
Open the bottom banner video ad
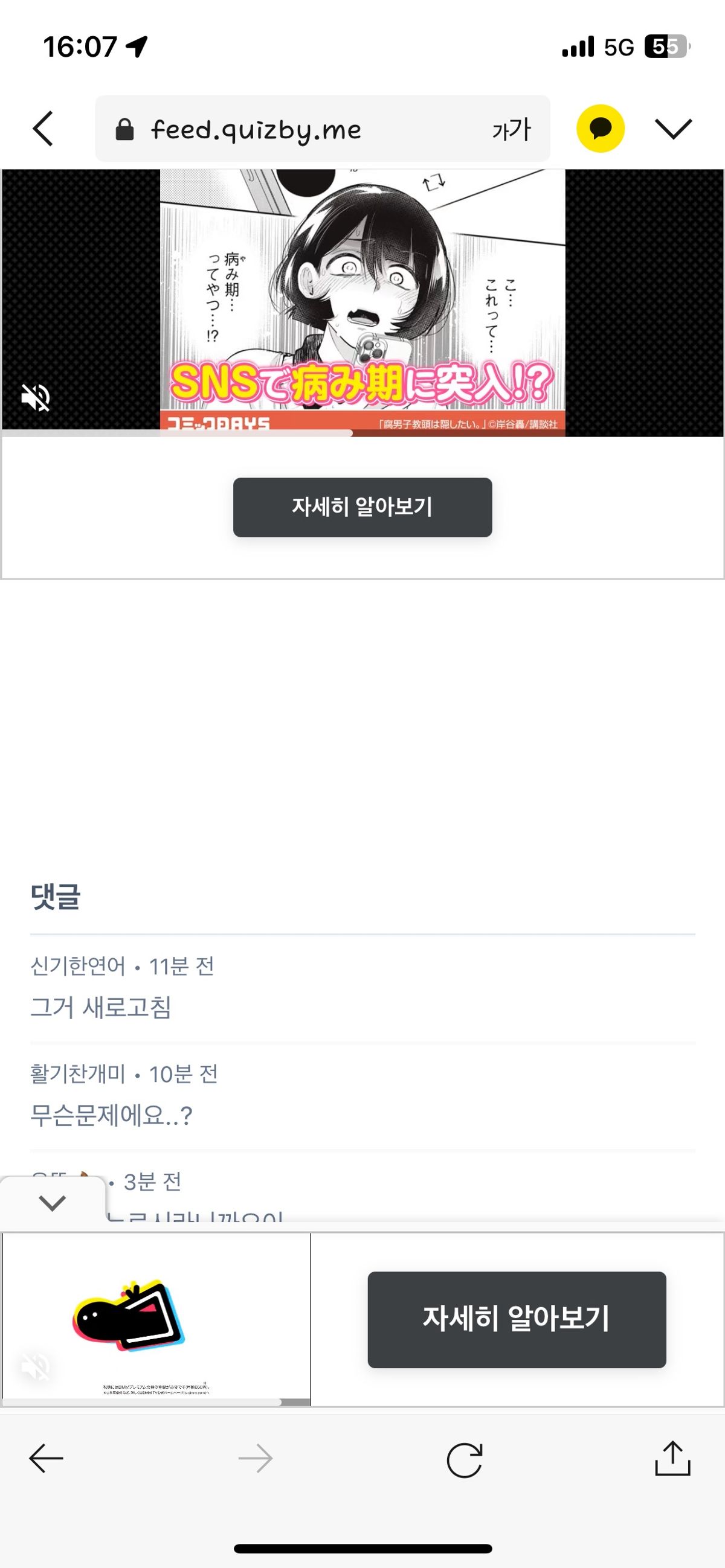tap(156, 1318)
